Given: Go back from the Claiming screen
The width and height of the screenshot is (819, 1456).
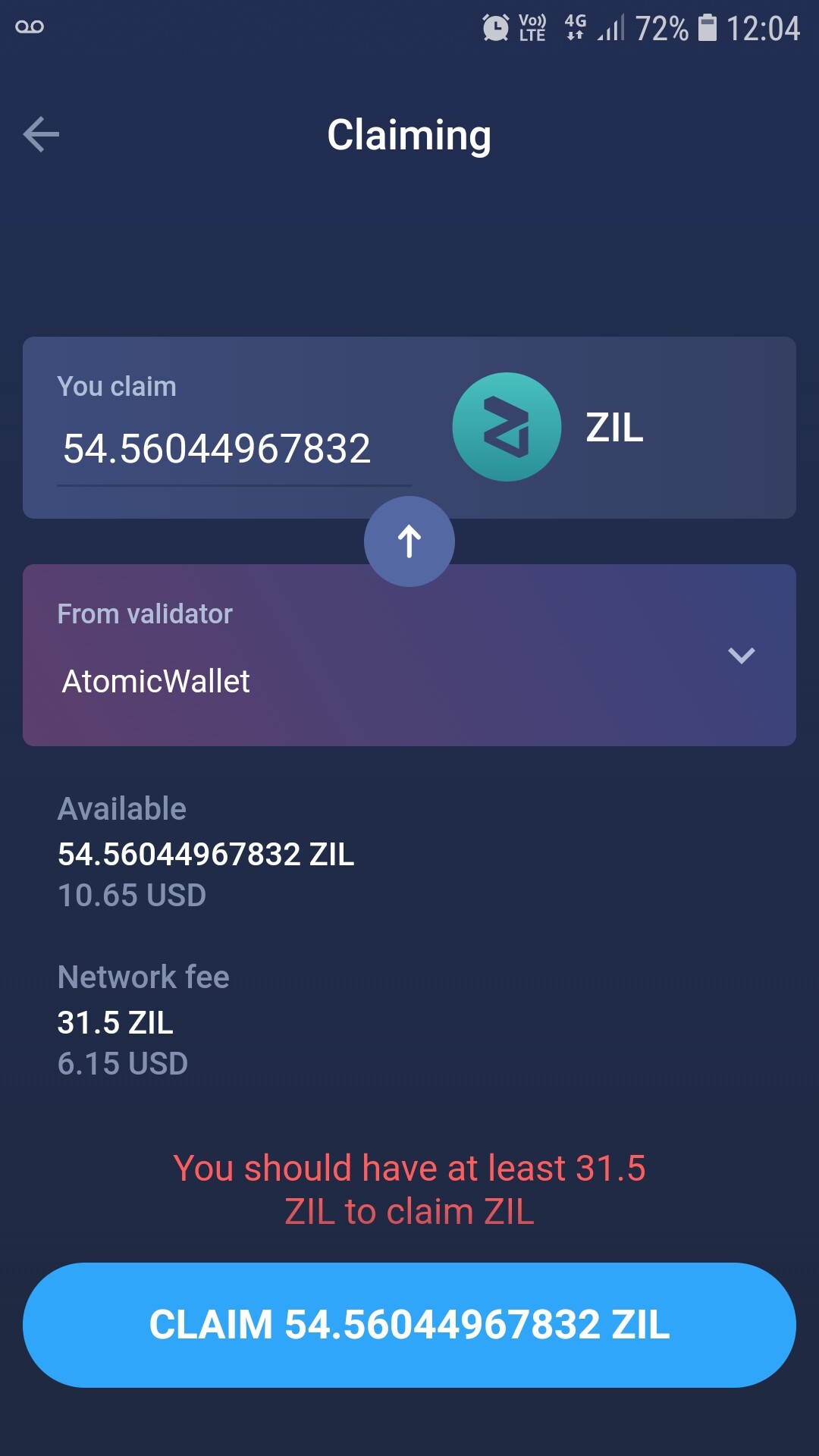Looking at the screenshot, I should (x=41, y=134).
